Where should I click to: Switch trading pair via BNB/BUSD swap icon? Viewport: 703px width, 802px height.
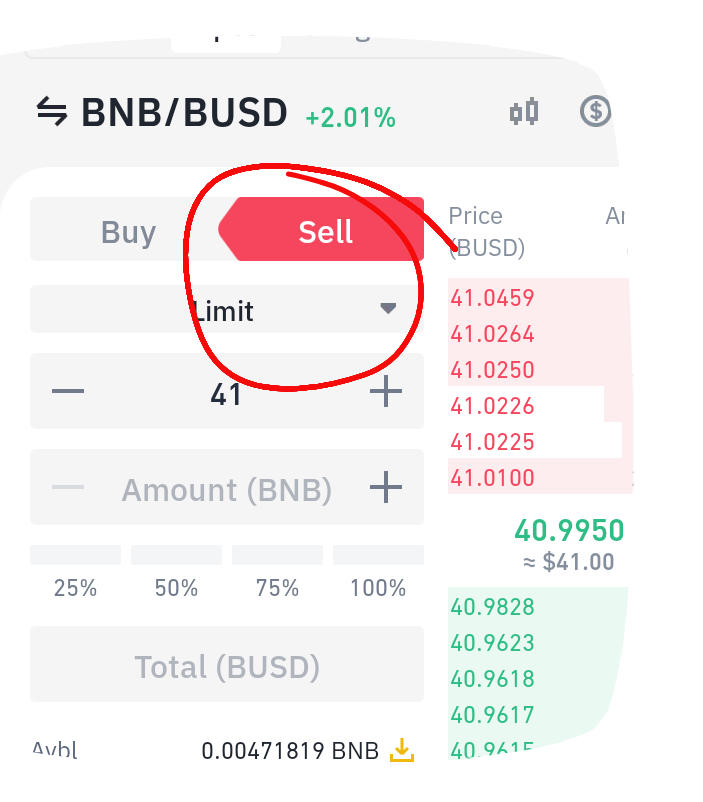coord(52,112)
